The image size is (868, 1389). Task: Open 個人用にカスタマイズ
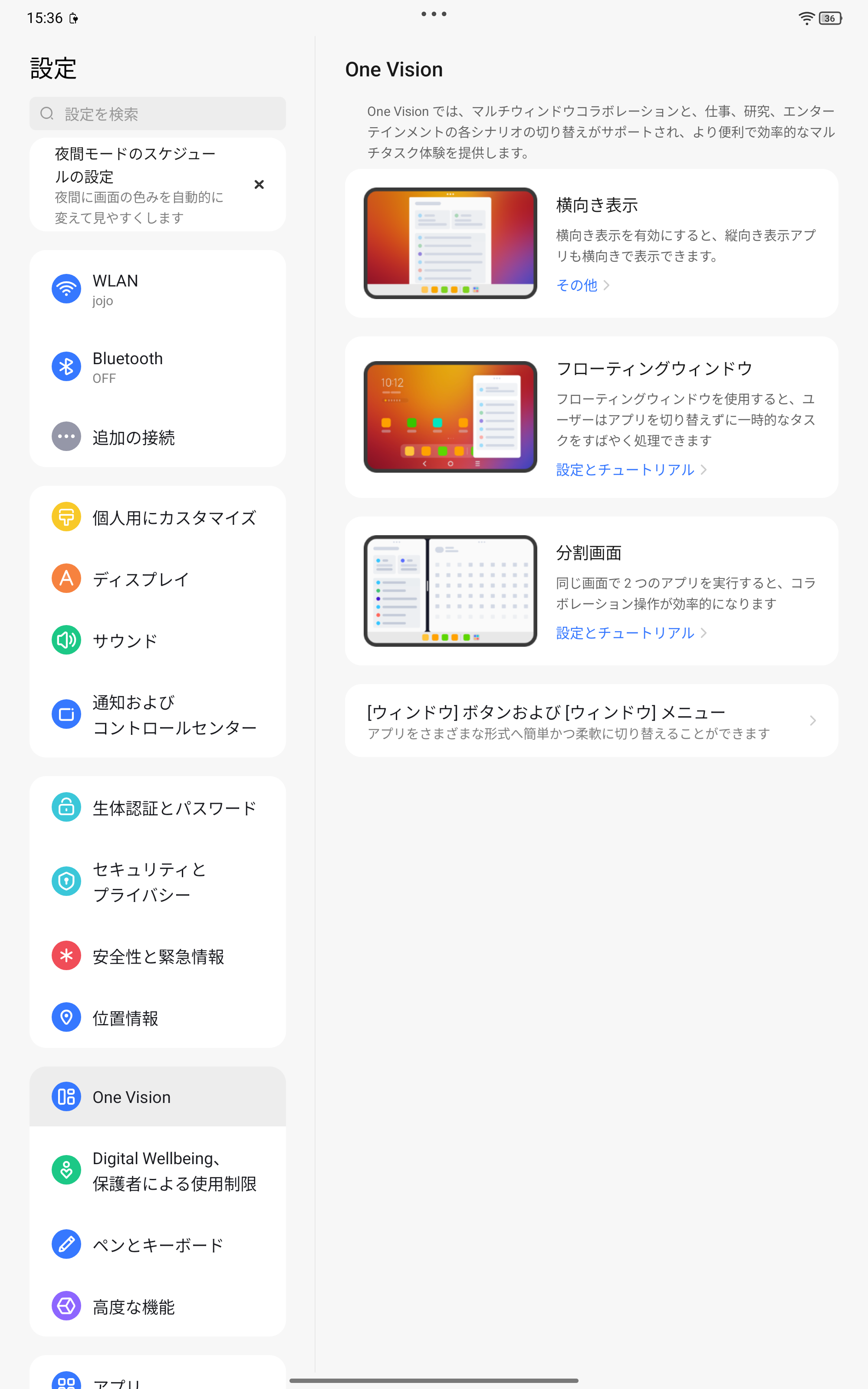click(x=157, y=517)
